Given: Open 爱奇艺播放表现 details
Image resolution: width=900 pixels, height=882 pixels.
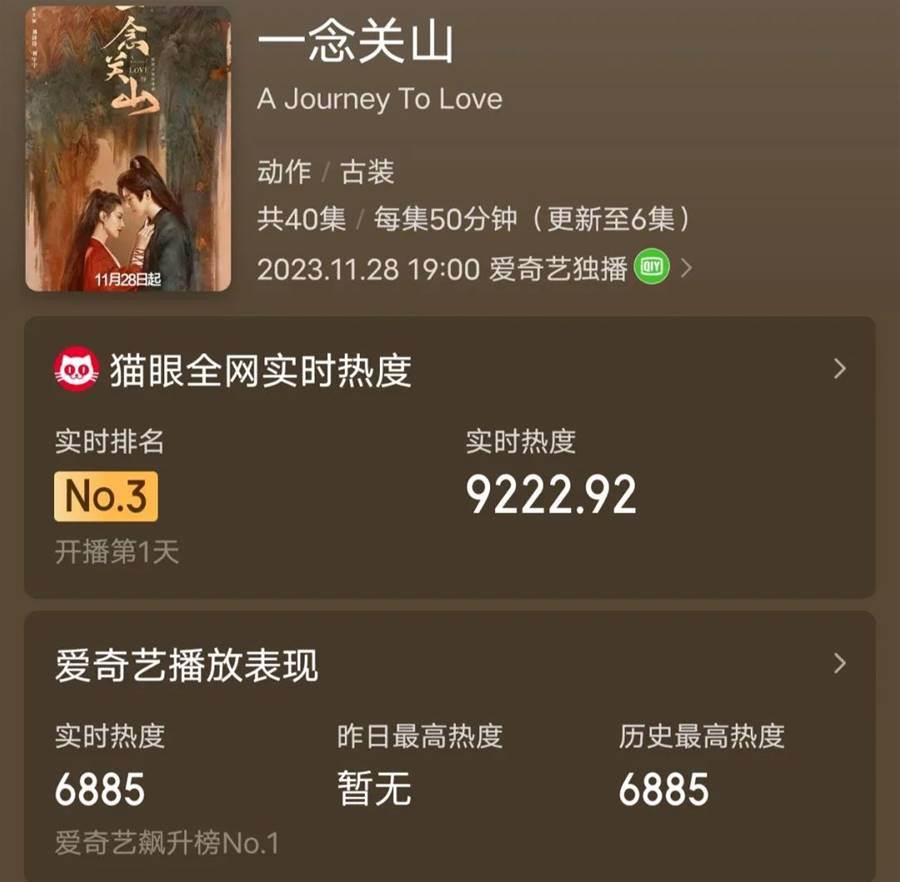Looking at the screenshot, I should pyautogui.click(x=839, y=663).
